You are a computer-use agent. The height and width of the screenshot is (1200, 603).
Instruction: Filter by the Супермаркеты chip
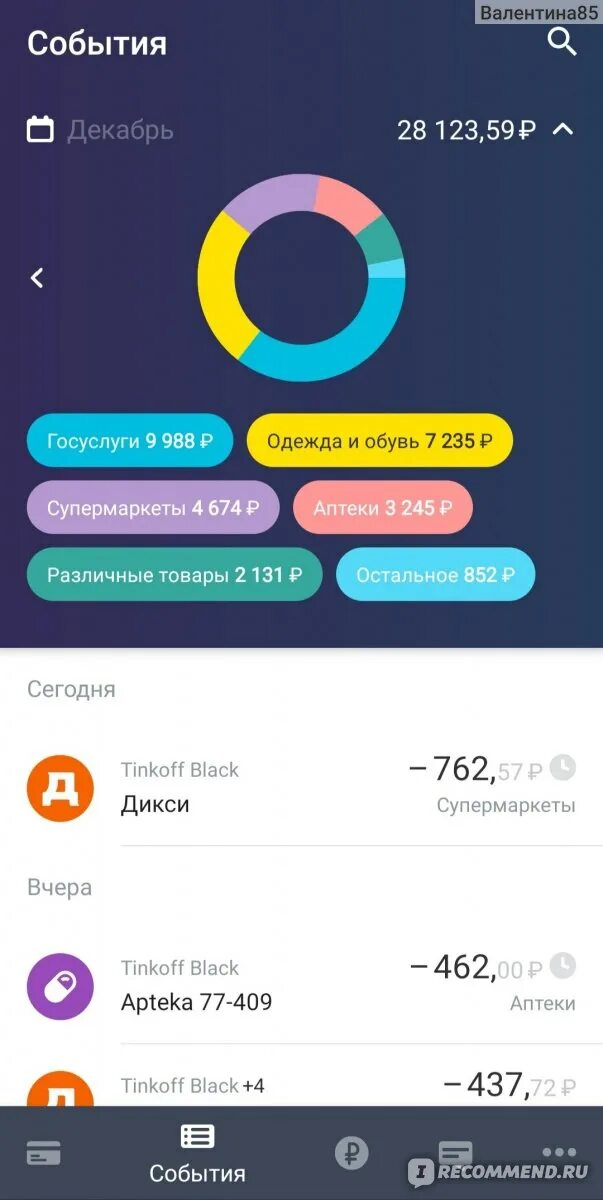[153, 507]
